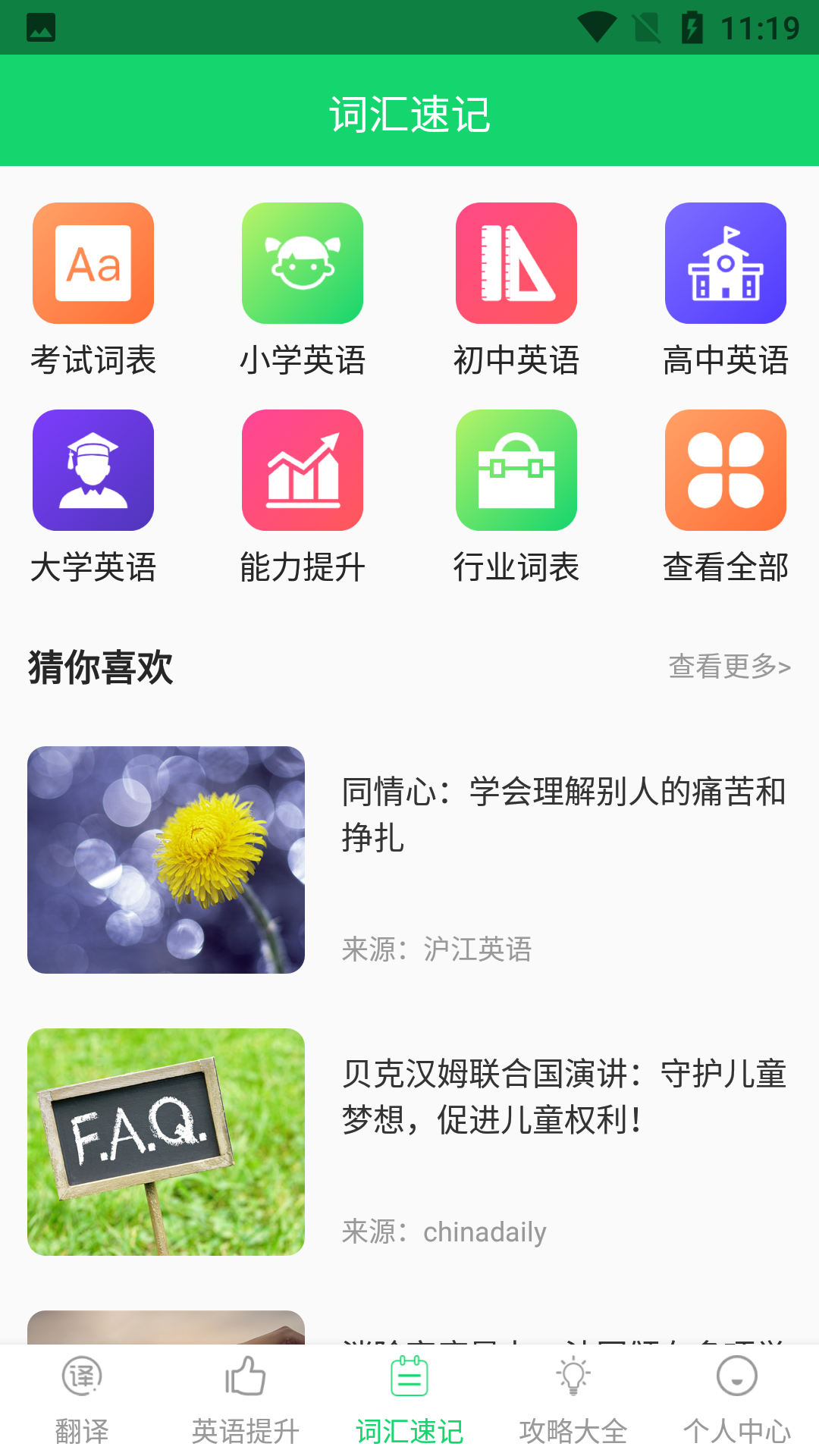Tap the 查看全部 view all icon

pyautogui.click(x=725, y=470)
